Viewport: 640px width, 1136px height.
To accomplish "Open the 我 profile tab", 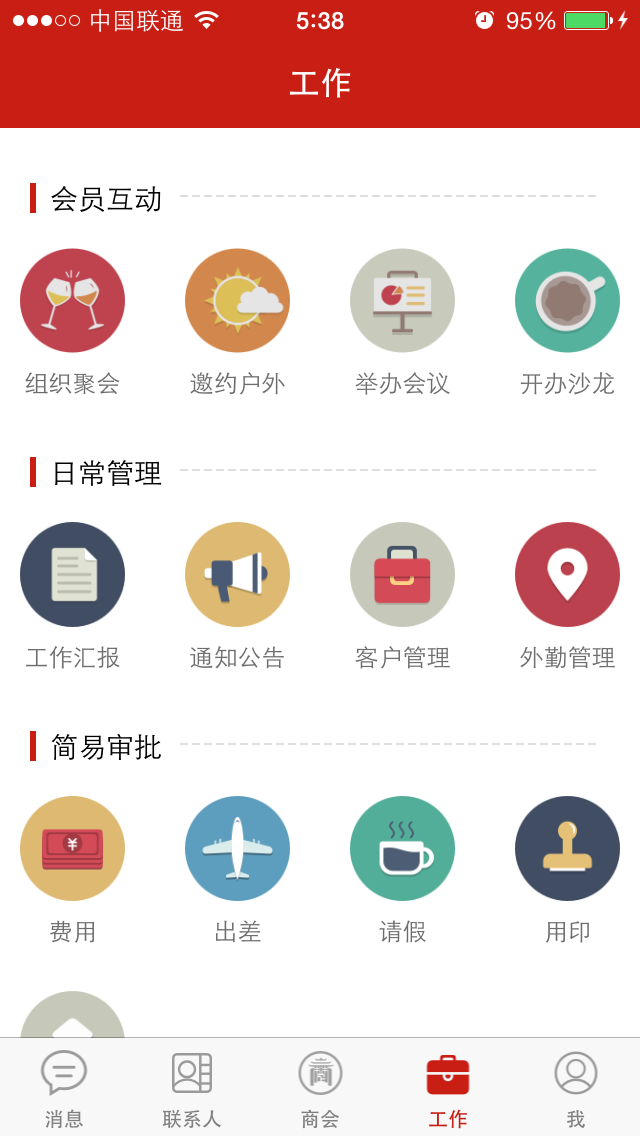I will coord(576,1088).
